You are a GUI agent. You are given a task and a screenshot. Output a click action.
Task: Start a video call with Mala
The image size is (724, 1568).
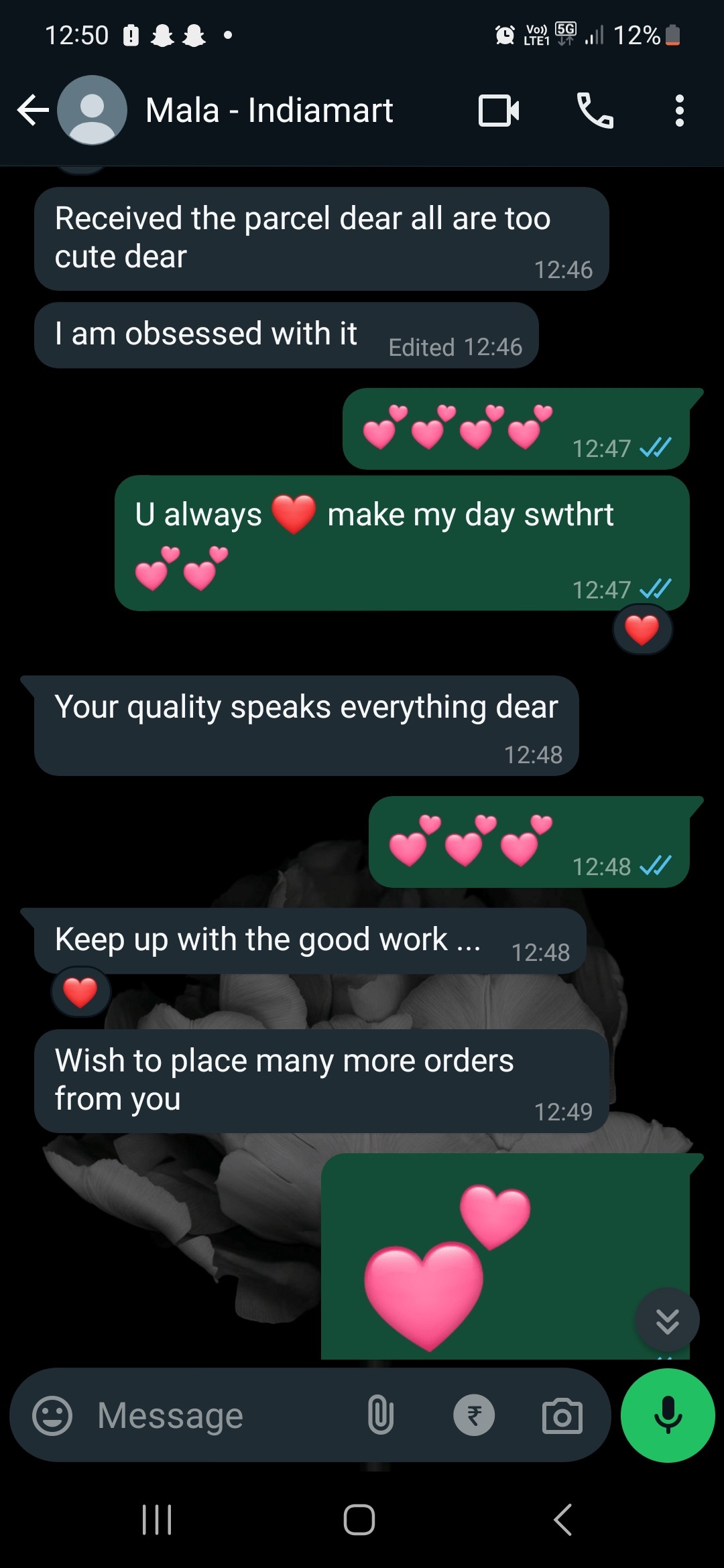tap(499, 111)
